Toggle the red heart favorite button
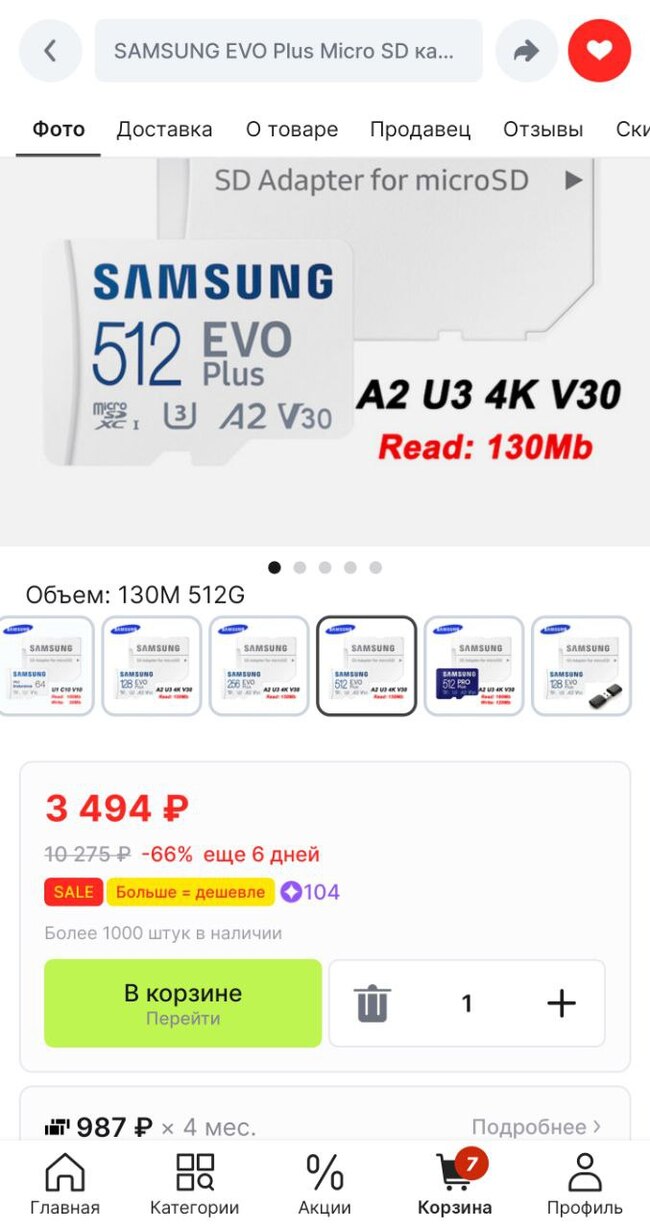 click(599, 50)
